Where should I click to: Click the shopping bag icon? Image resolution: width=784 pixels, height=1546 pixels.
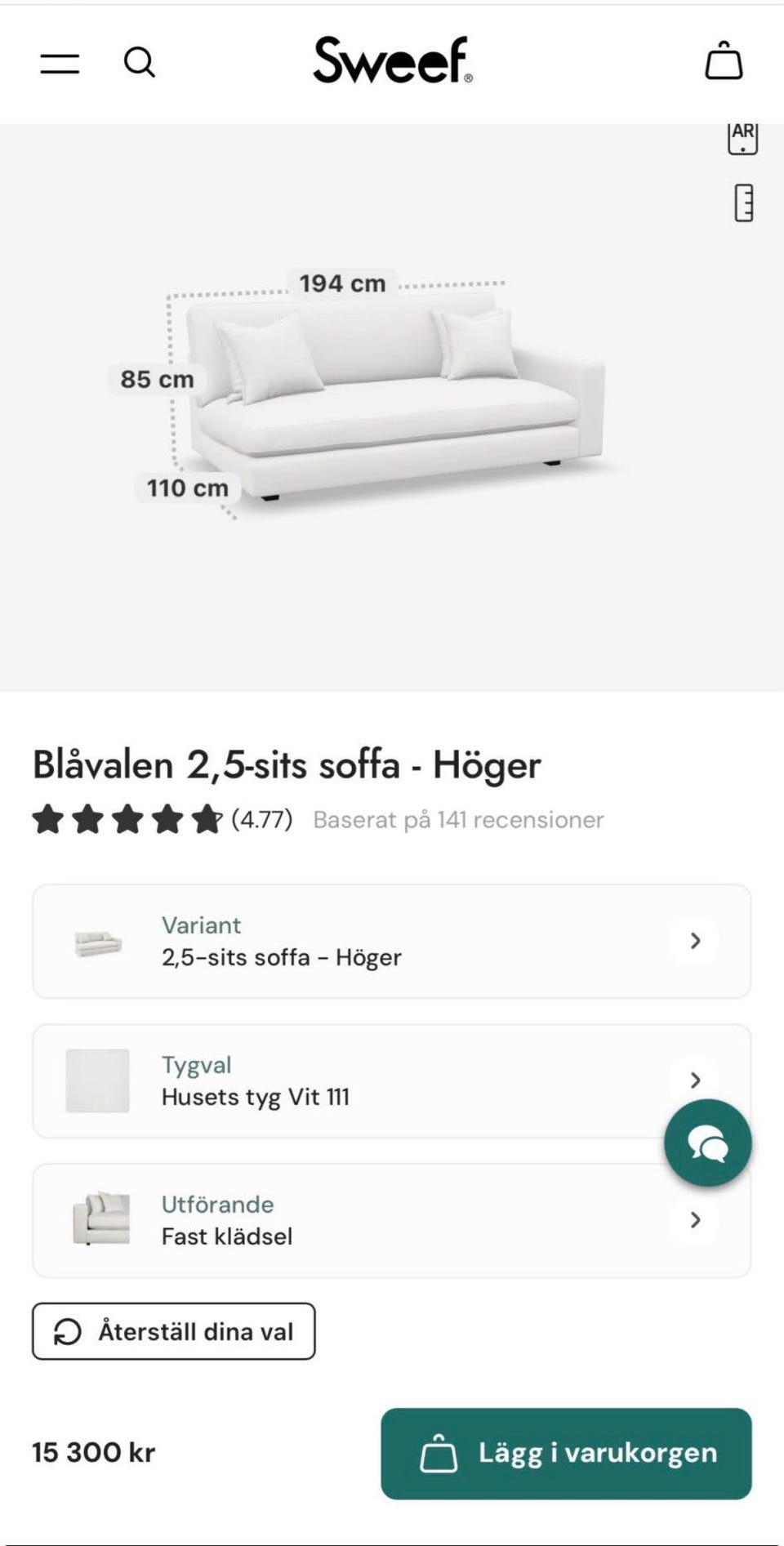tap(722, 62)
